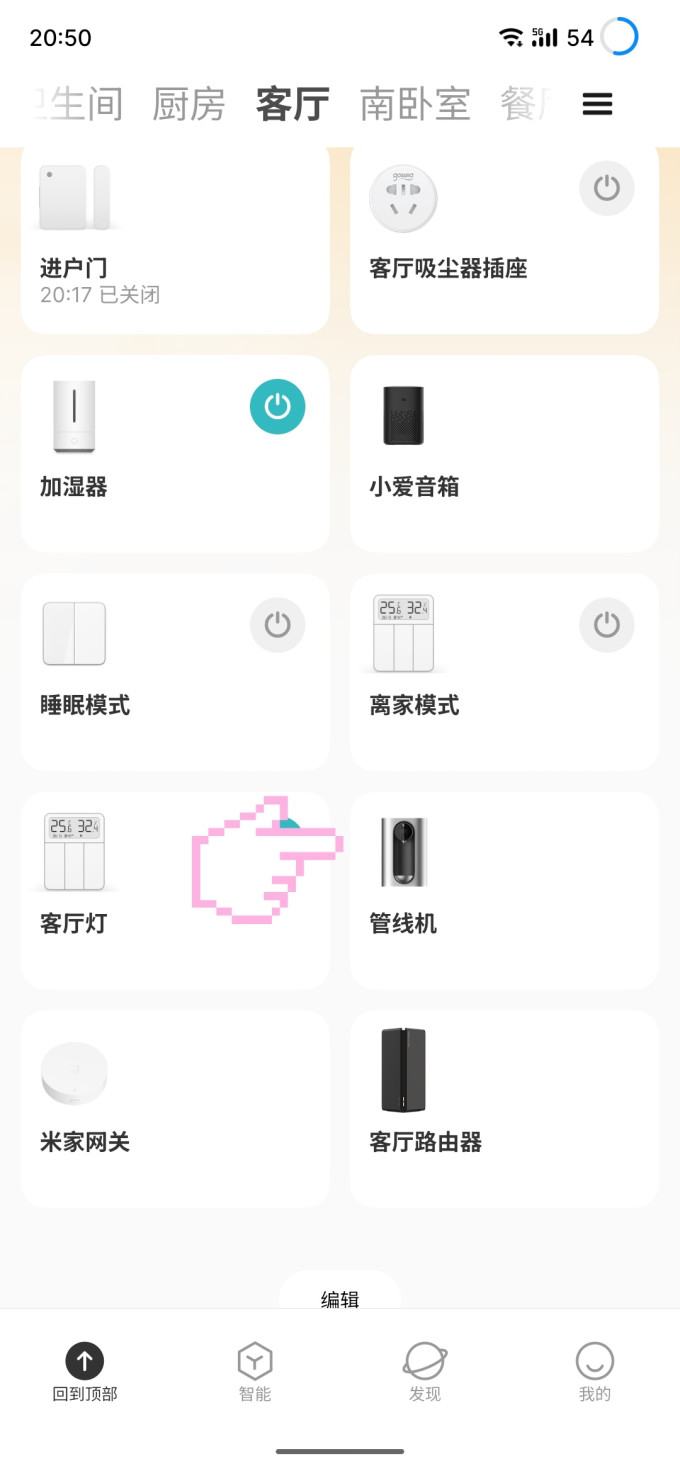Switch to the 厨房 room tab
The width and height of the screenshot is (680, 1473).
click(189, 104)
